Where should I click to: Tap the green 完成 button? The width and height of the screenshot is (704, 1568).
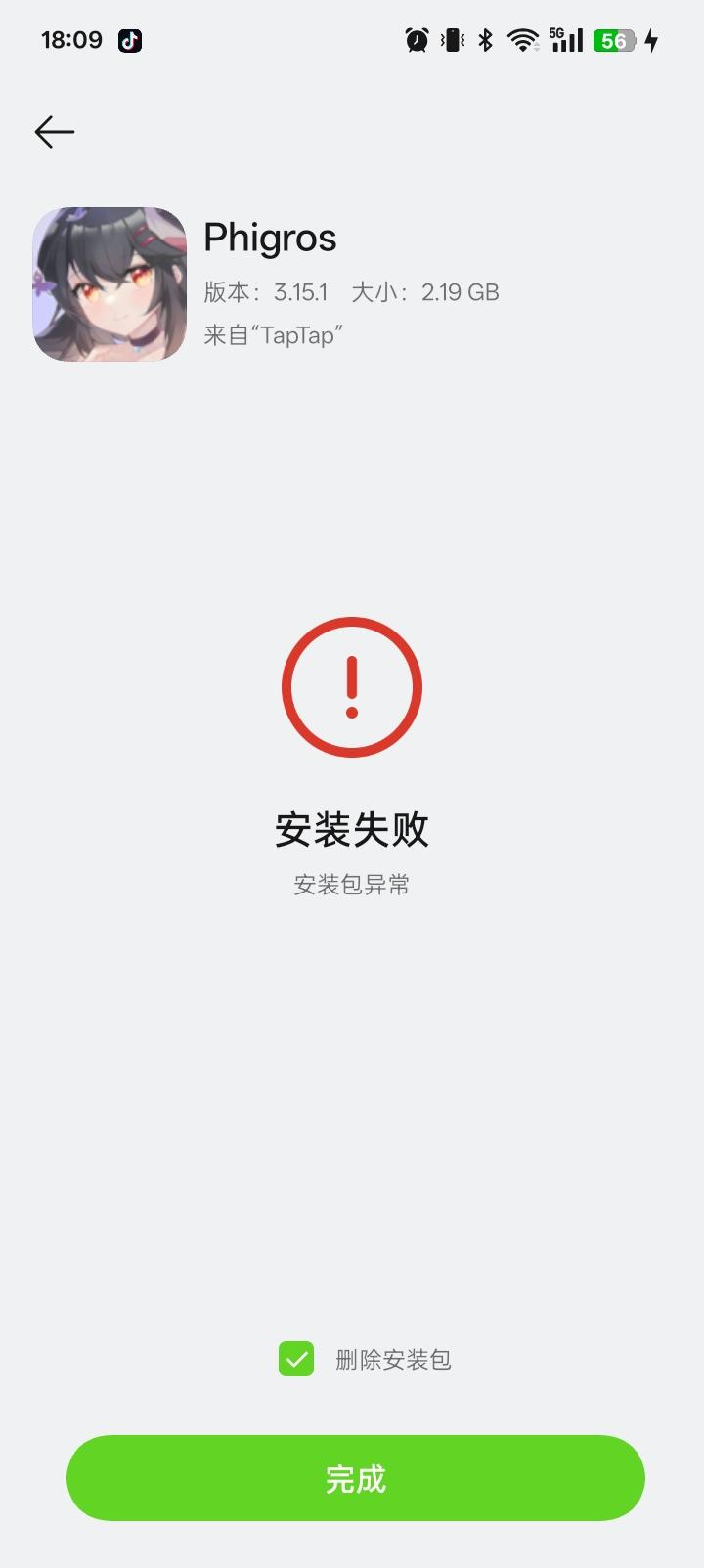tap(352, 1479)
